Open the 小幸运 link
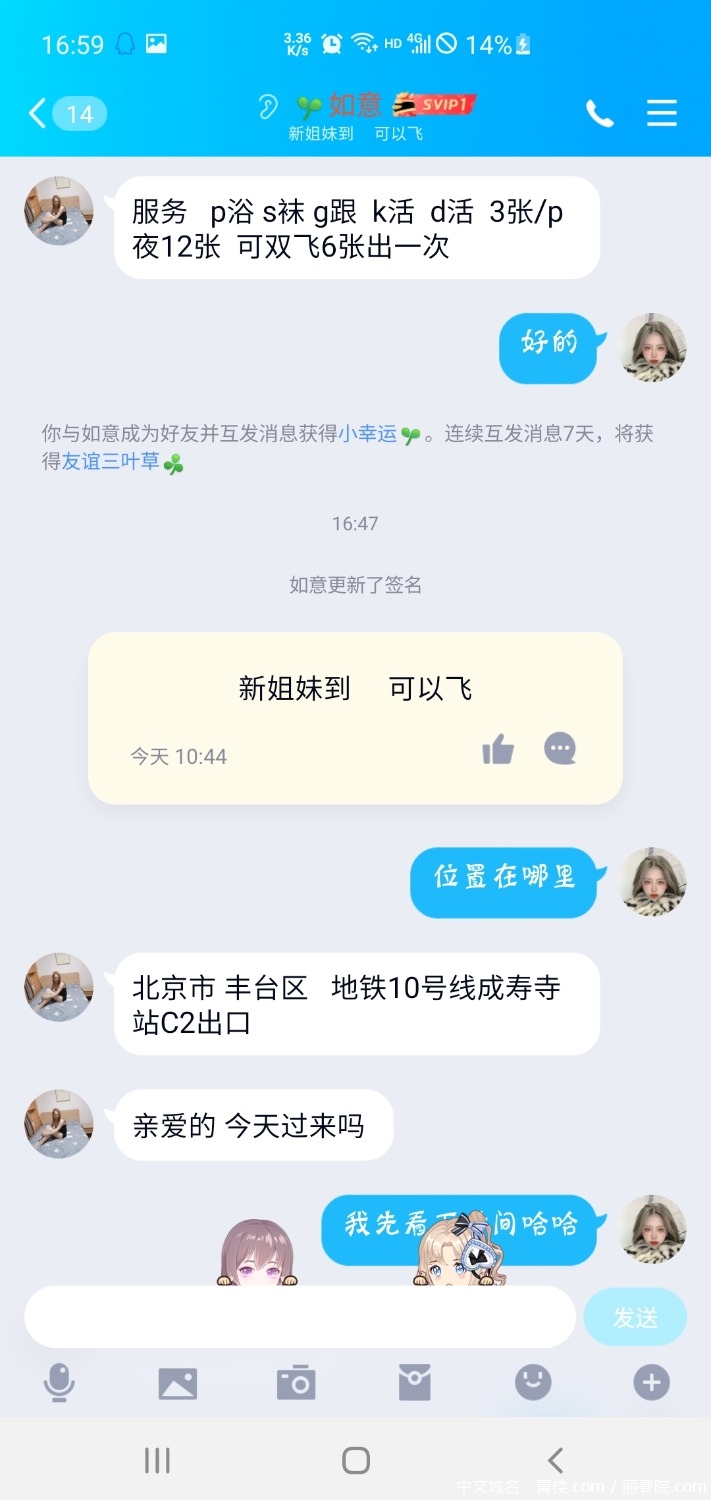The width and height of the screenshot is (711, 1500). coord(367,434)
